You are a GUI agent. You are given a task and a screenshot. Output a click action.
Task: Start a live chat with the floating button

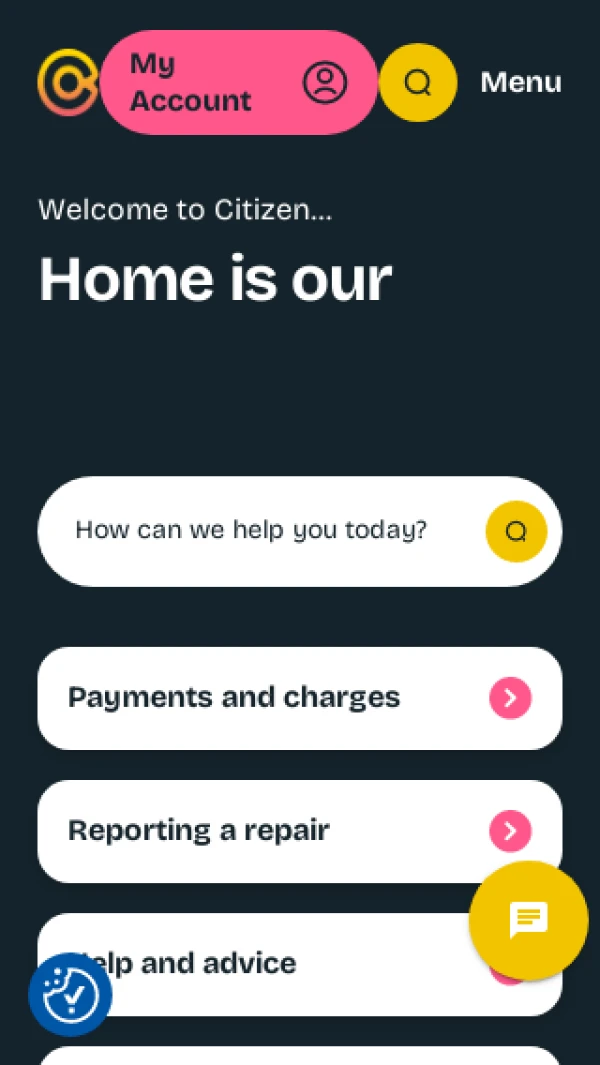(x=528, y=920)
